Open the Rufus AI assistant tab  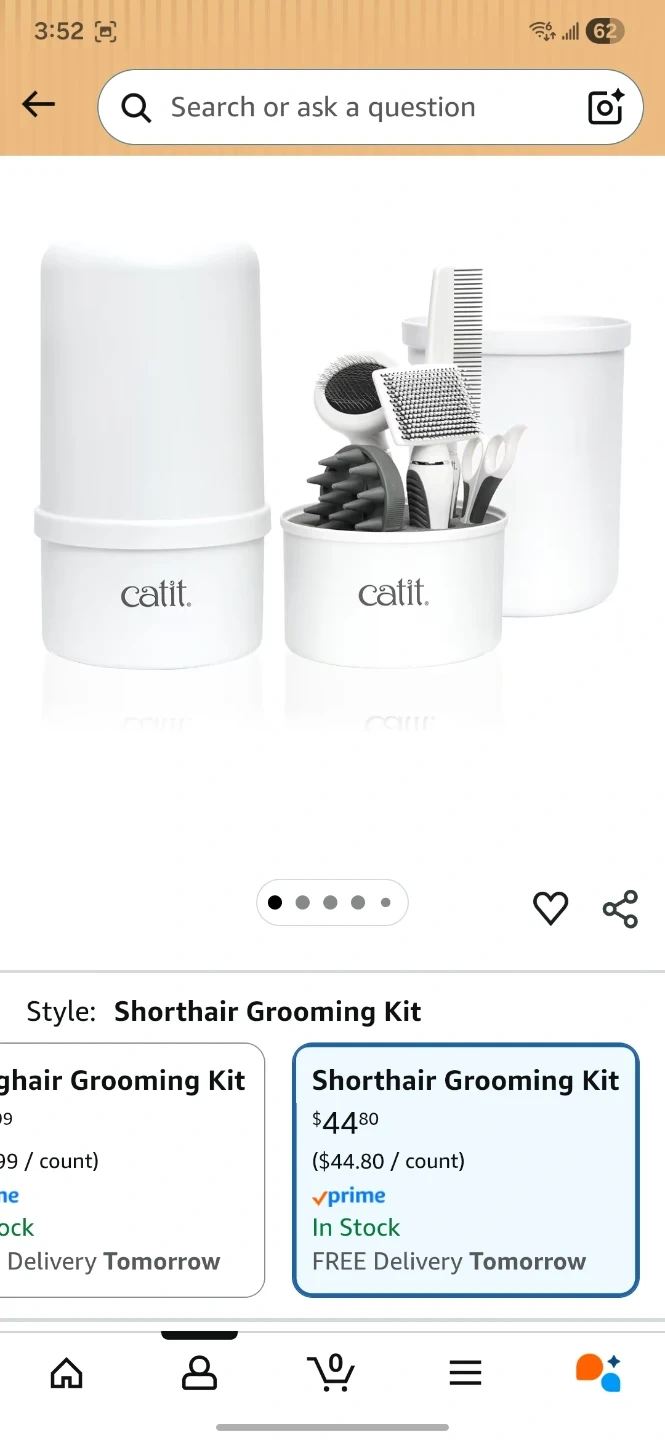point(598,1372)
